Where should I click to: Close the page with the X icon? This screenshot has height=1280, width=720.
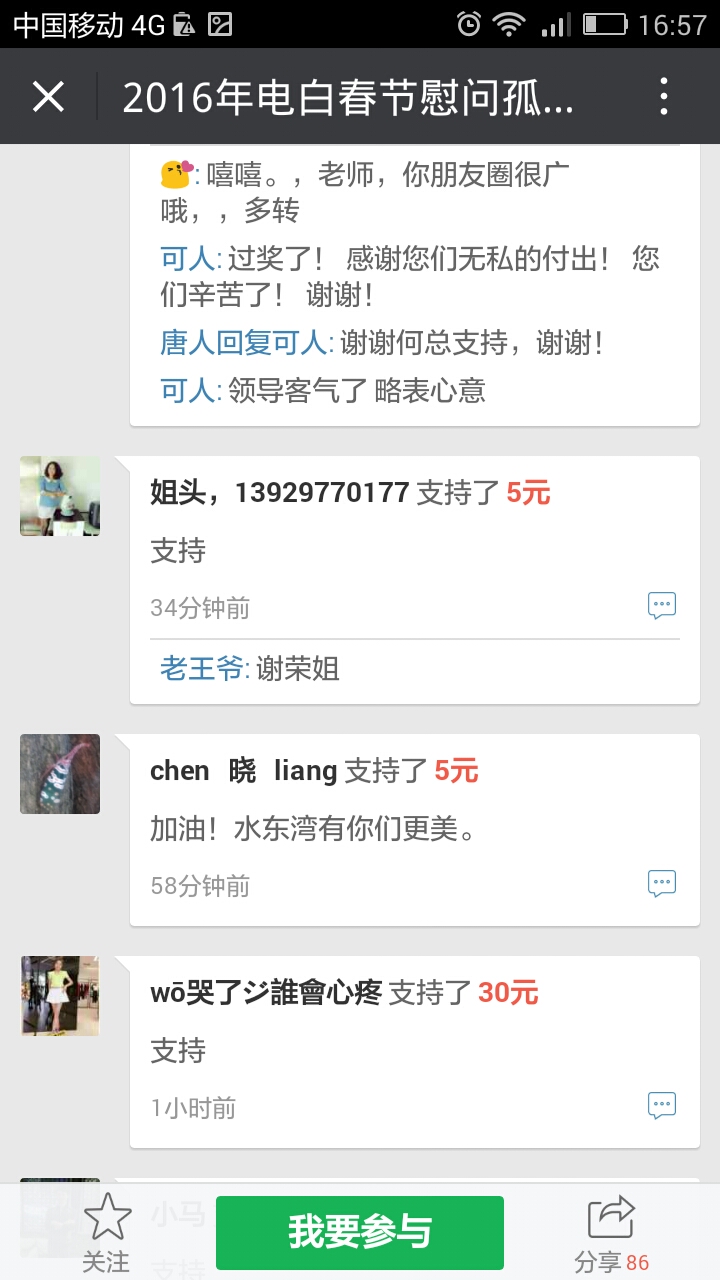tap(48, 97)
